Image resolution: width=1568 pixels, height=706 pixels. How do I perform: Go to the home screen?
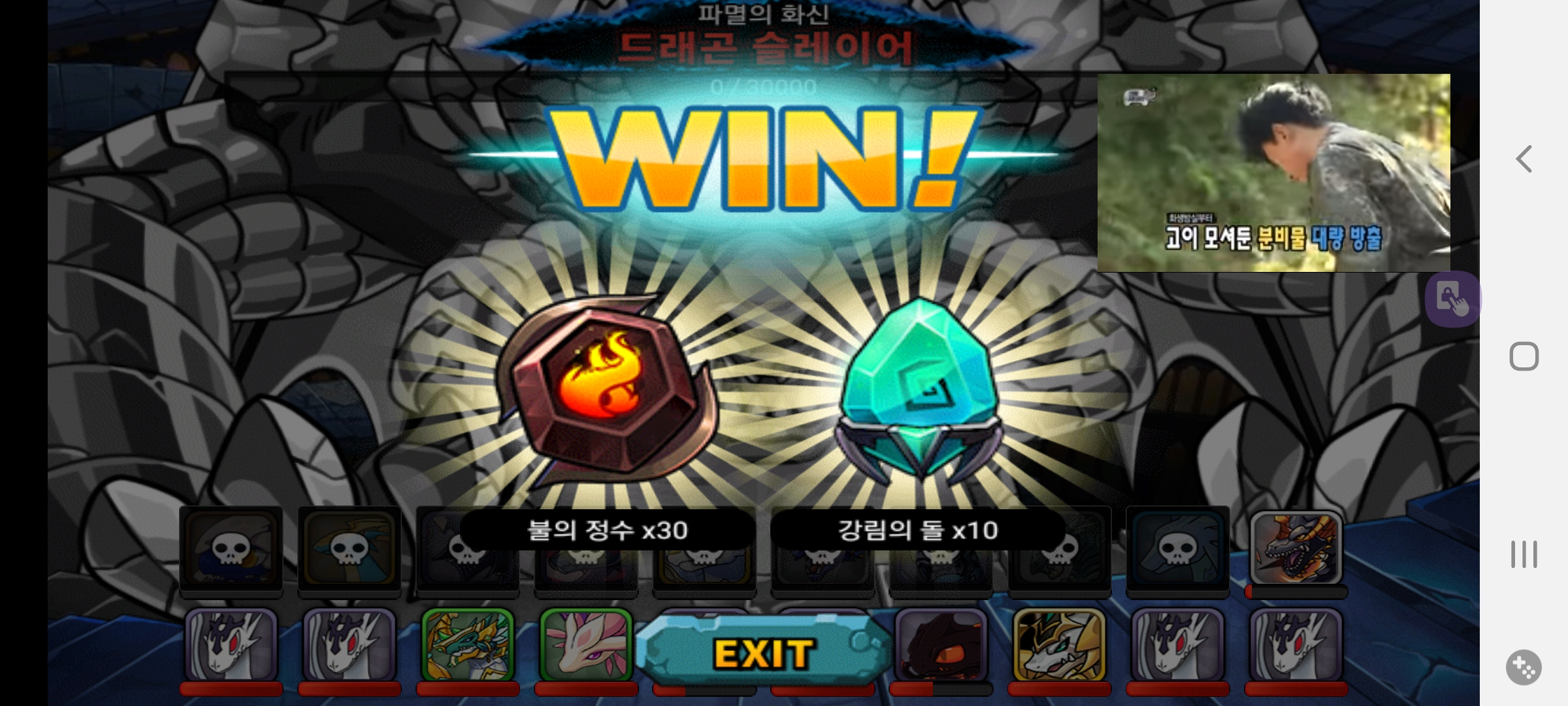(x=1524, y=357)
